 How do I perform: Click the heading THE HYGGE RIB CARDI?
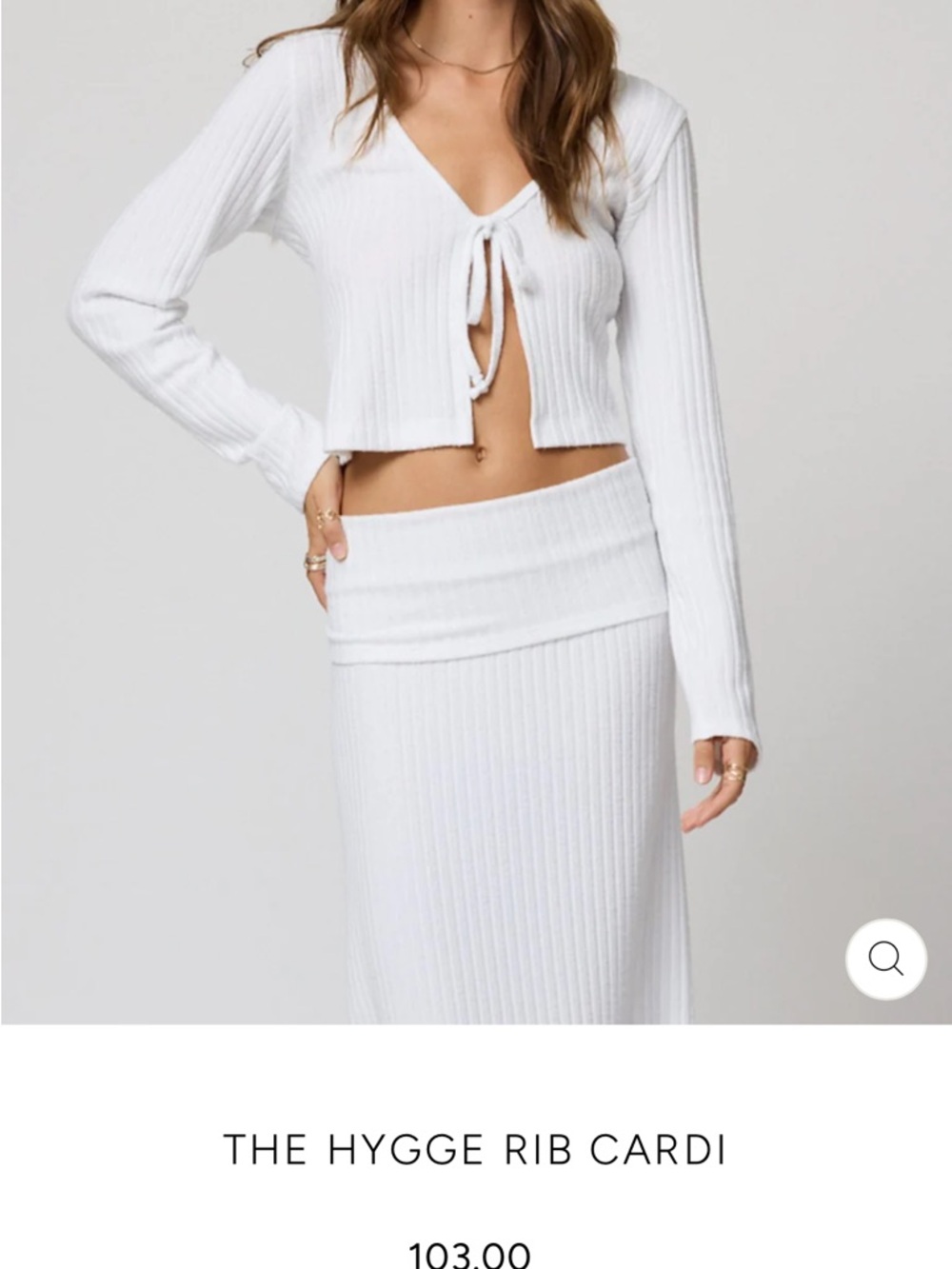point(476,1151)
